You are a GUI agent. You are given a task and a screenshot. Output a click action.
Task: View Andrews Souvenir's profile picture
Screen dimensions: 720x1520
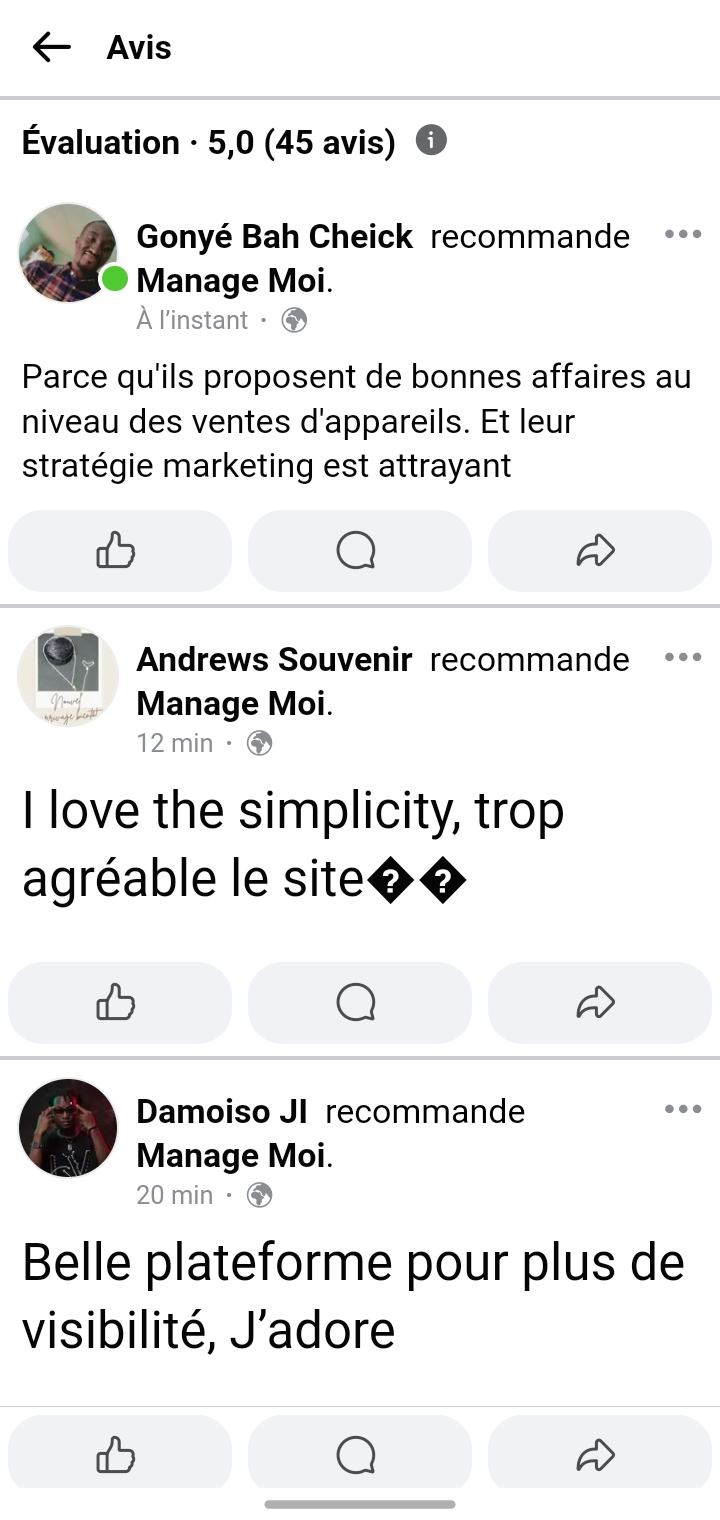coord(68,676)
